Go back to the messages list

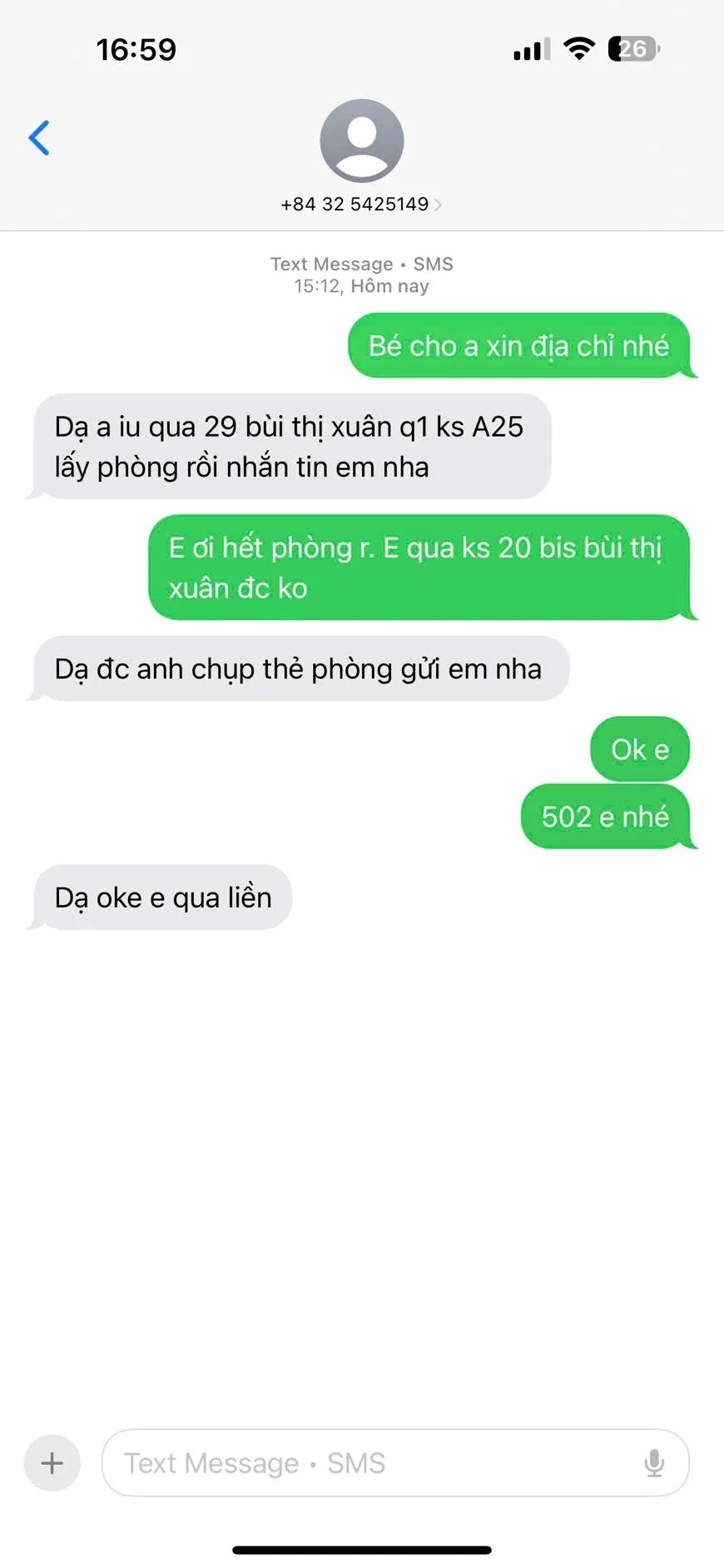pos(39,138)
